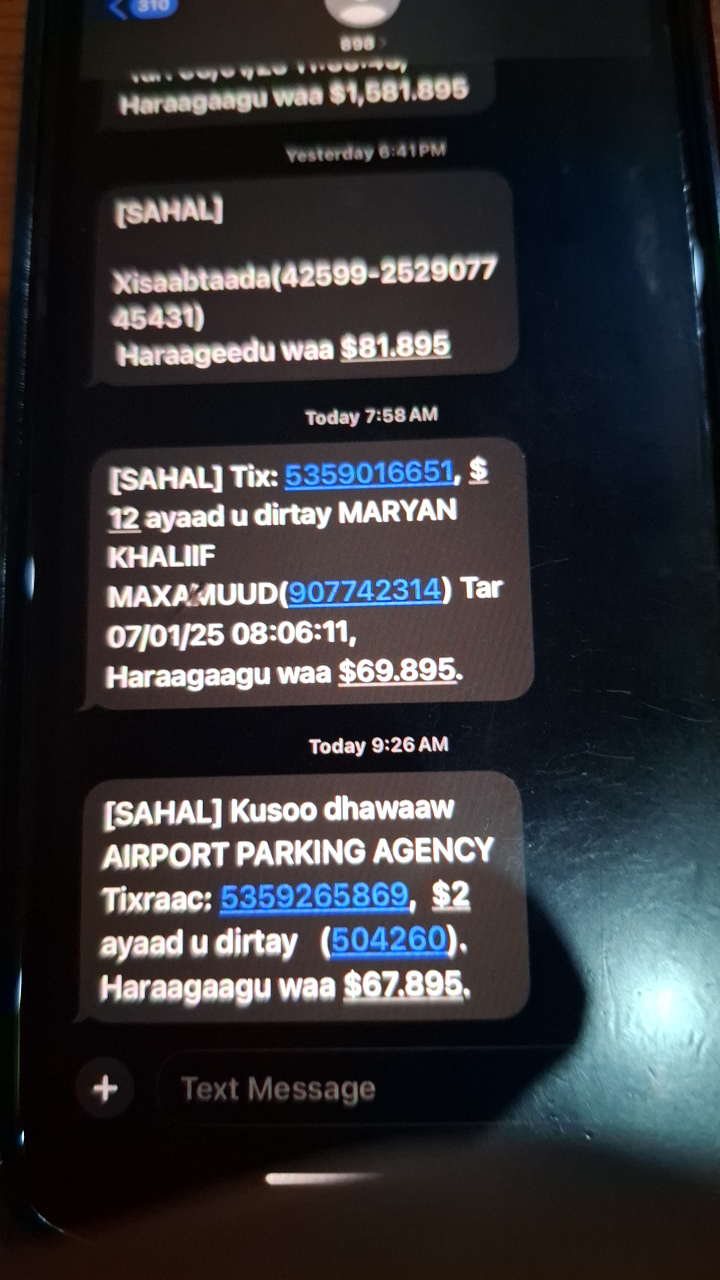Focus the Text Message input field
Viewport: 720px width, 1280px height.
360,1088
